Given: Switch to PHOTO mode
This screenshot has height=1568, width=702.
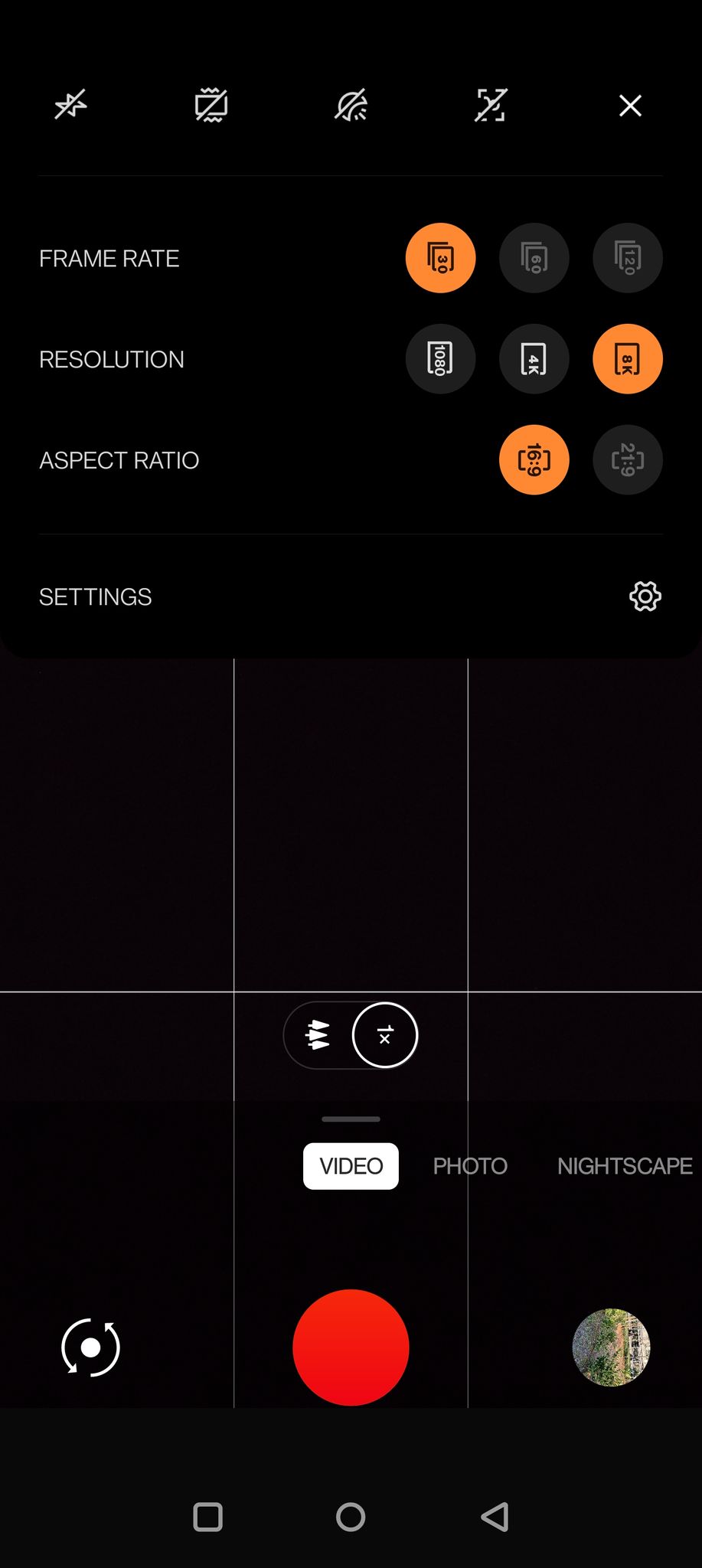Looking at the screenshot, I should 470,1166.
